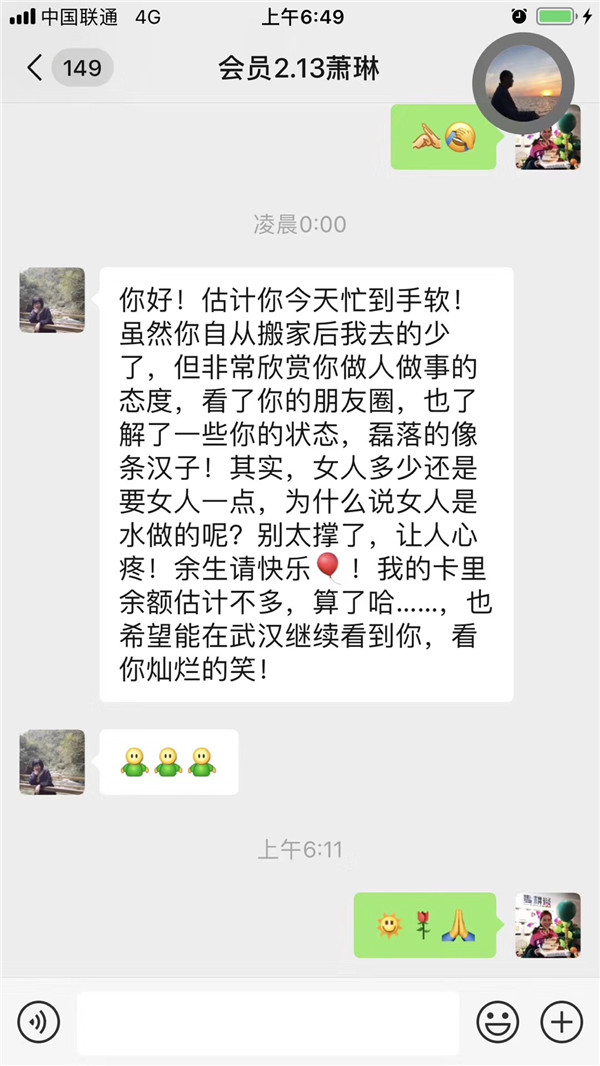Tap my avatar beside the sun and rose emoji message
Screen dimensions: 600x1066
pos(548,926)
